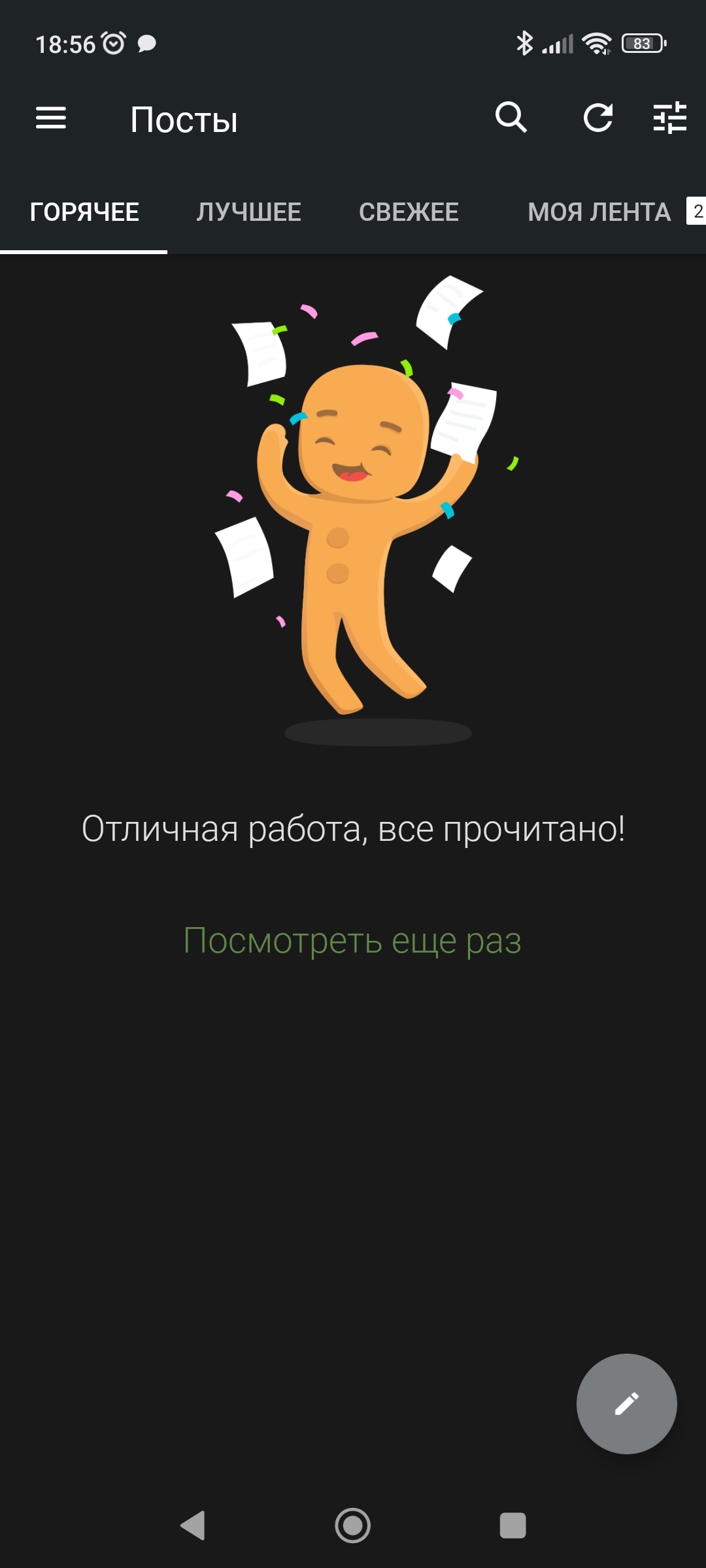Tap the Посмотреть еще раз link
Screen dimensions: 706x1568
tap(352, 941)
